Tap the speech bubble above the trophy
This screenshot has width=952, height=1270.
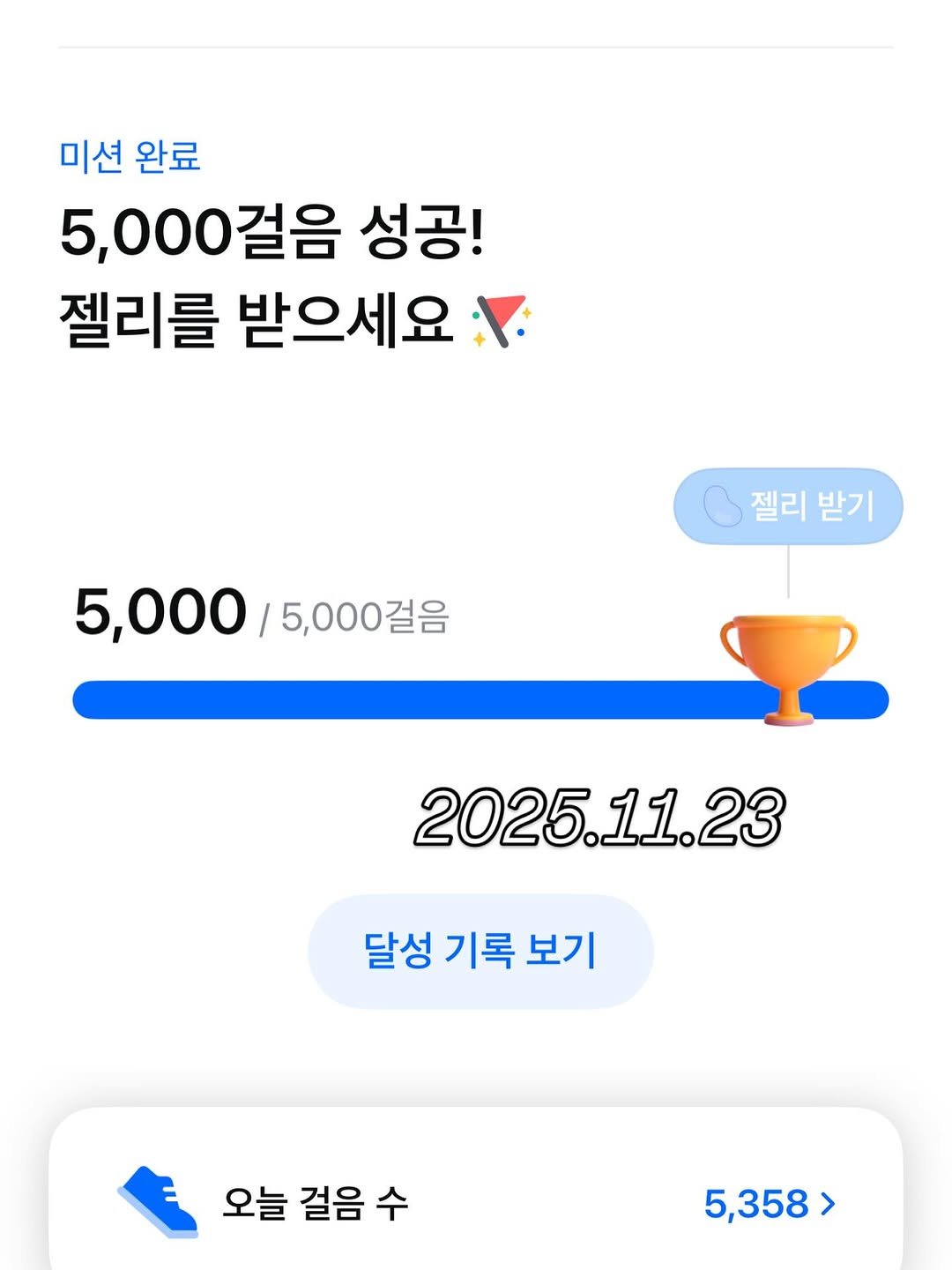789,506
